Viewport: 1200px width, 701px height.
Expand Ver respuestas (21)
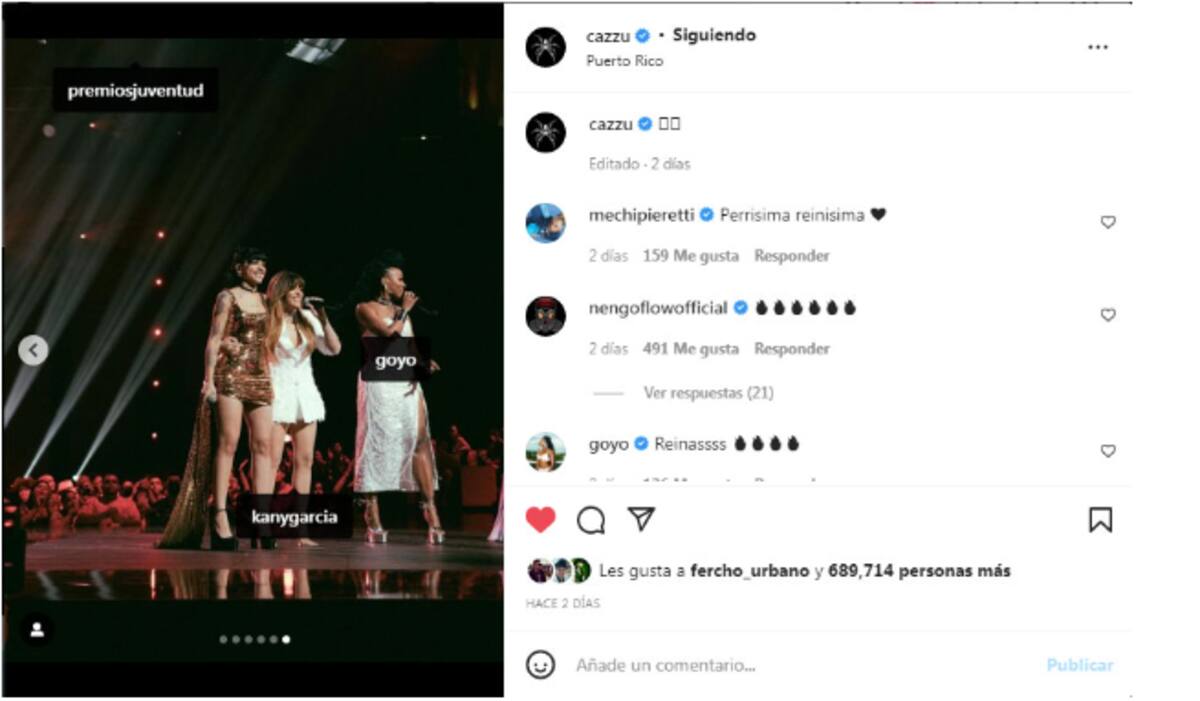point(708,393)
